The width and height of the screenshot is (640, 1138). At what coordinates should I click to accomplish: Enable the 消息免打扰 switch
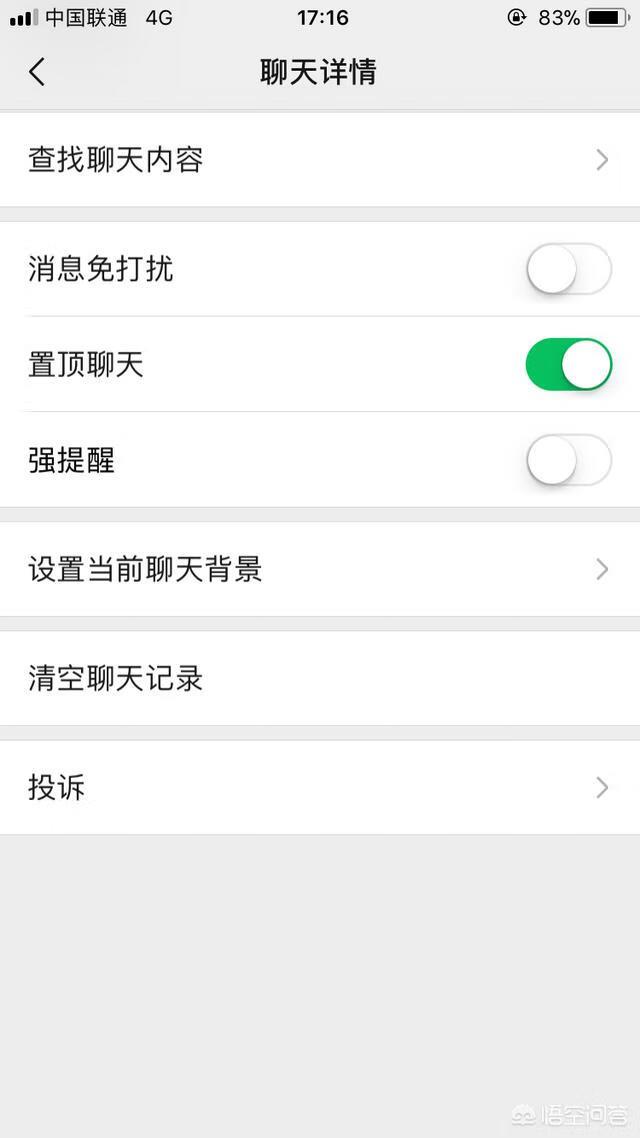[569, 269]
